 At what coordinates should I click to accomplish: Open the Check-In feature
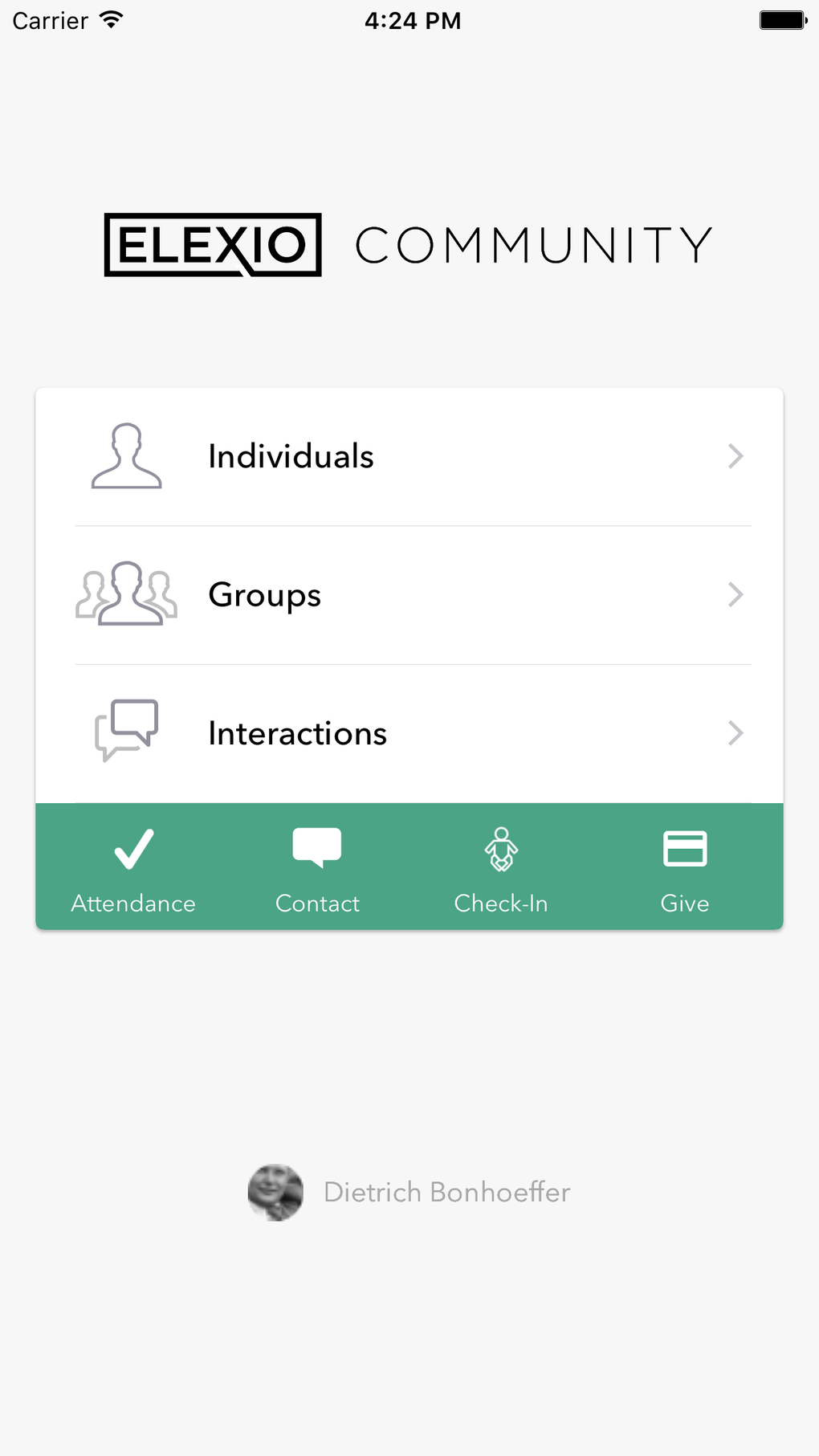coord(501,867)
